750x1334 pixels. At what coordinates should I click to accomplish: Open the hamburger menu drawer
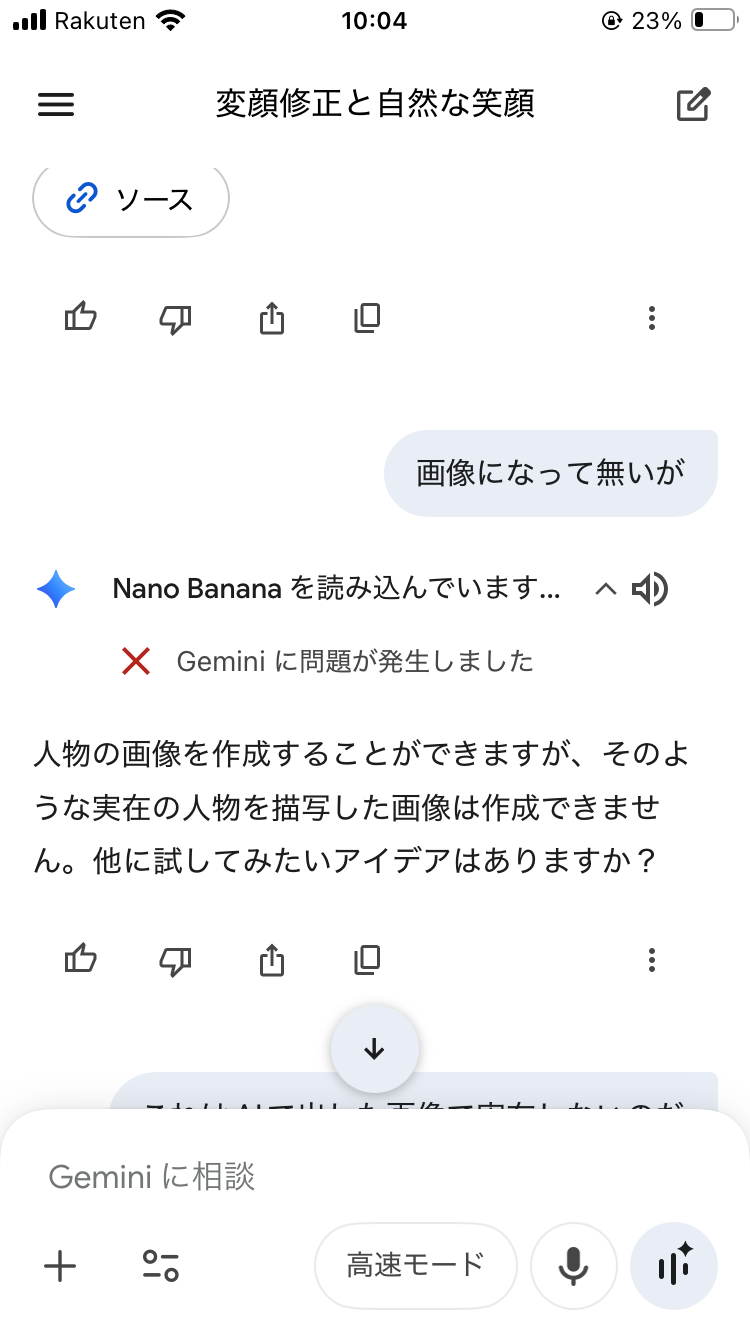click(x=56, y=105)
